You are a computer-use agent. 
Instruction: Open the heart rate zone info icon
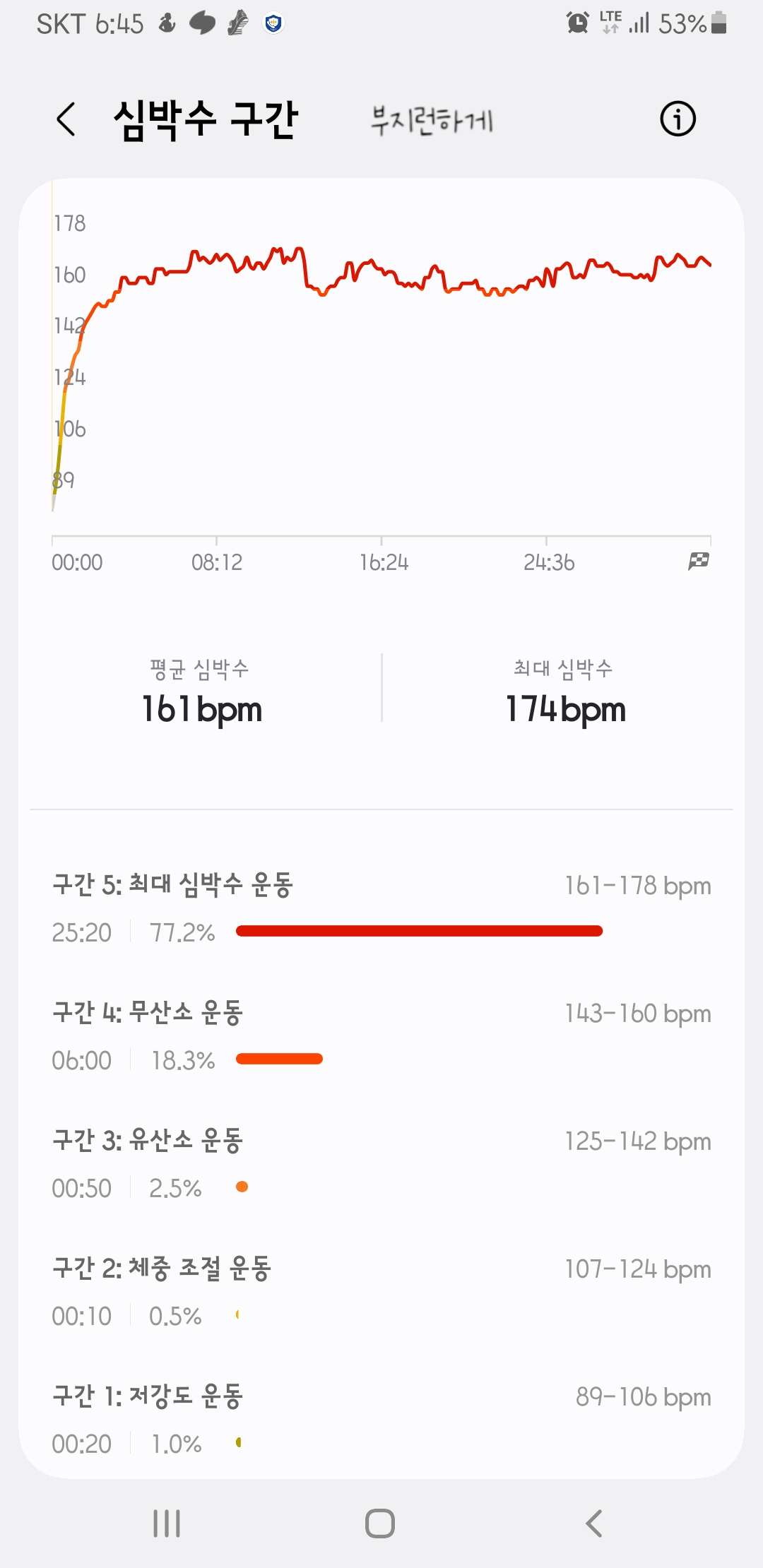(678, 119)
